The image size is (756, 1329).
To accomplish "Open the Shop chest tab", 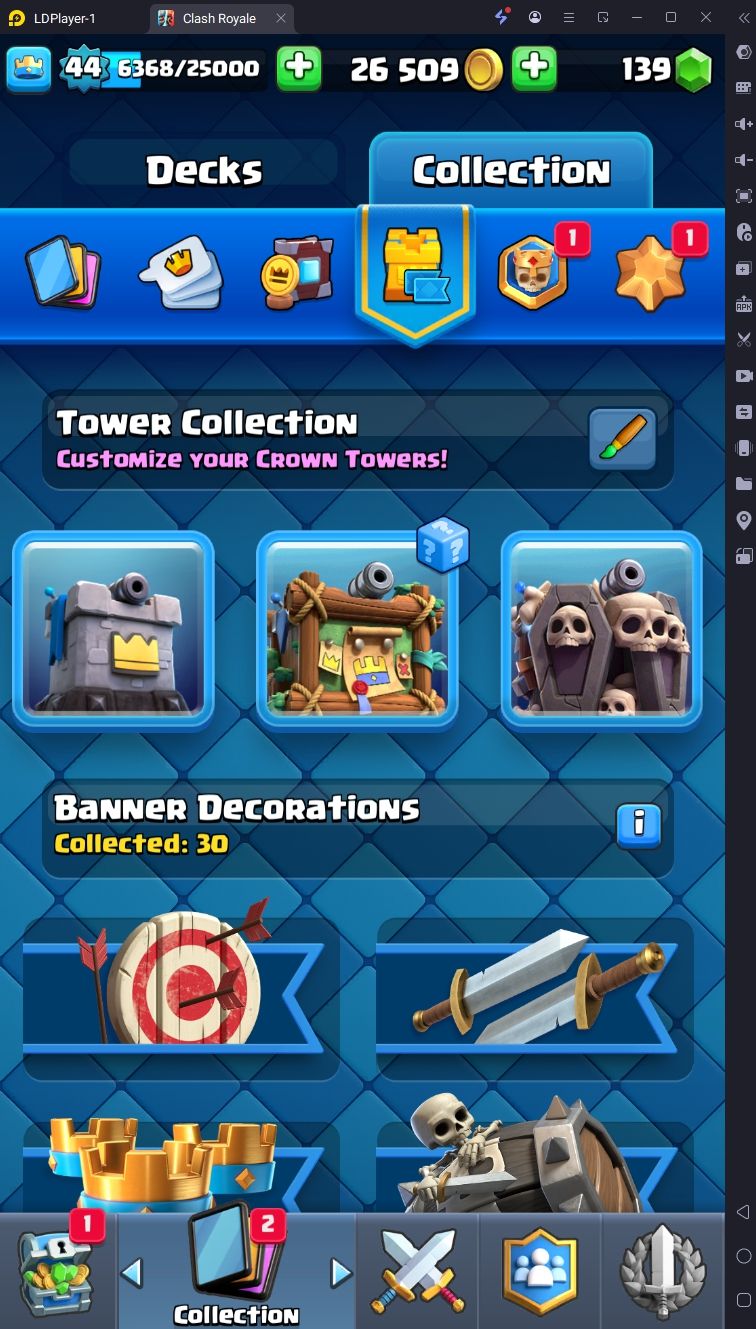I will [57, 1272].
